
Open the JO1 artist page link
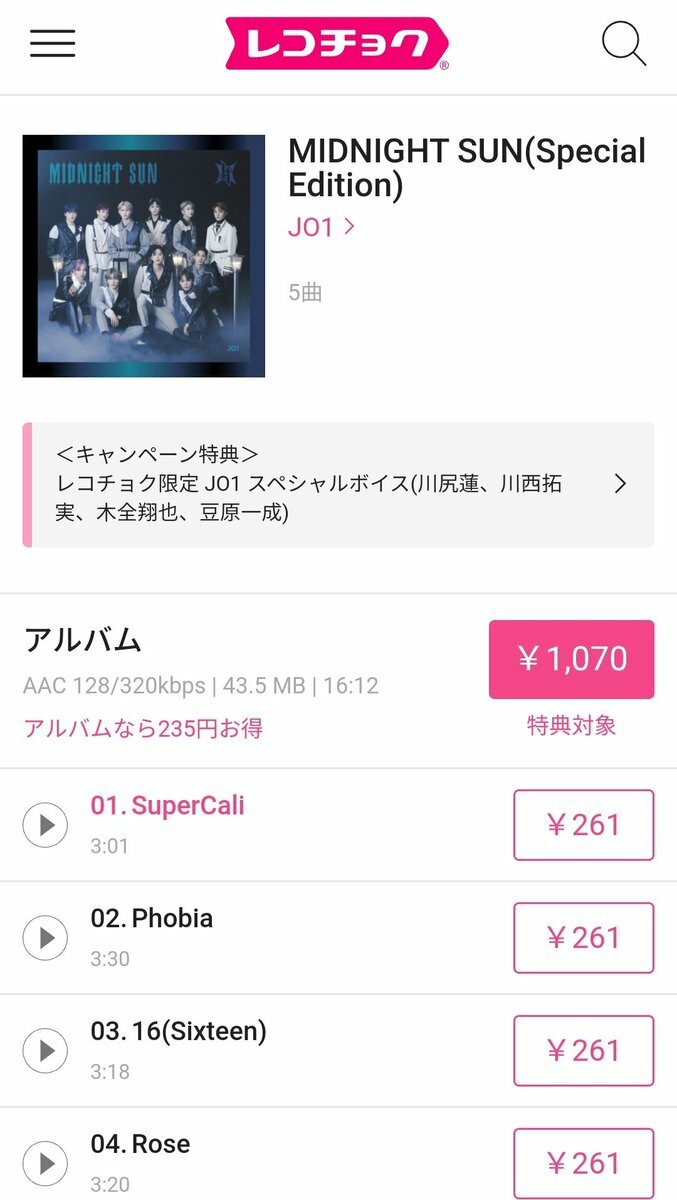click(x=321, y=228)
